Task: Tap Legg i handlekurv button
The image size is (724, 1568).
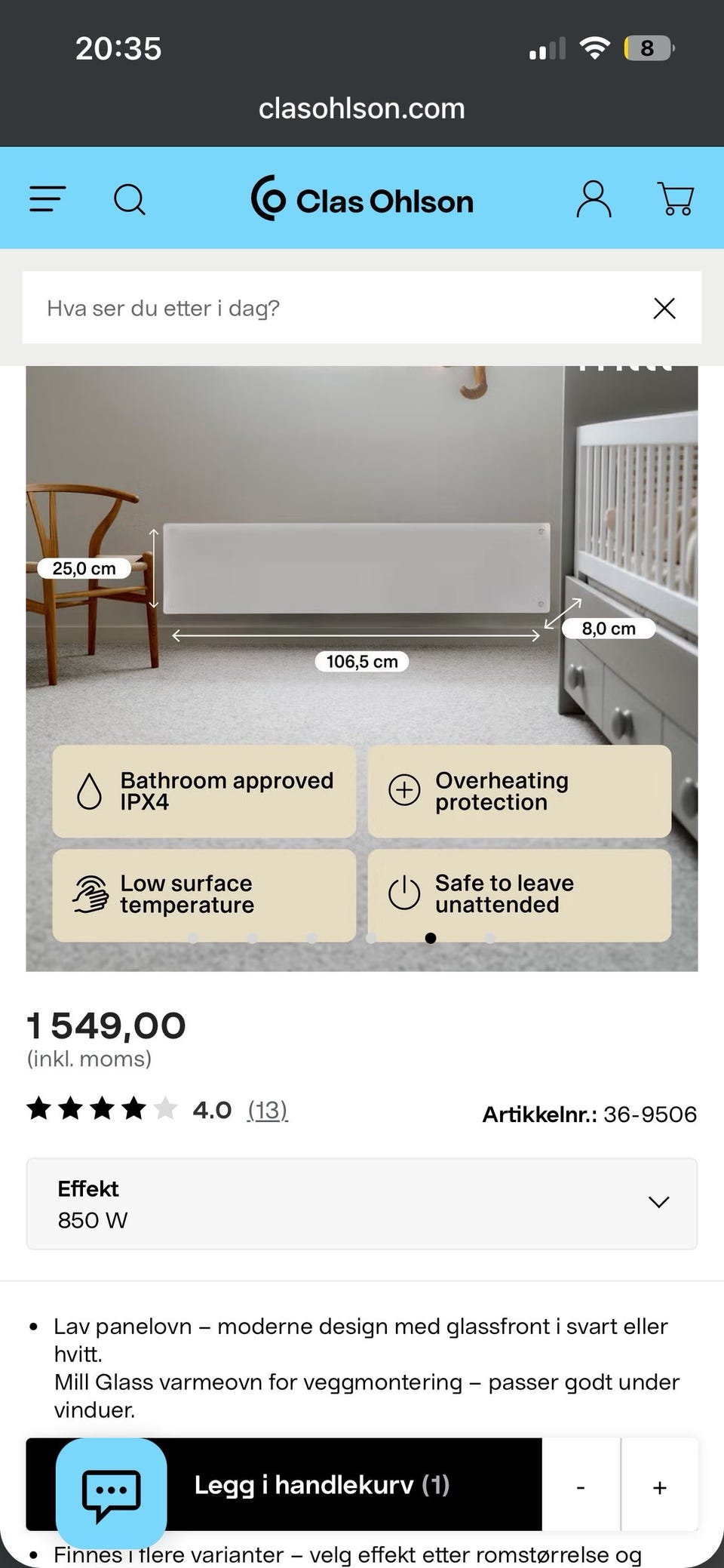Action: [322, 1485]
